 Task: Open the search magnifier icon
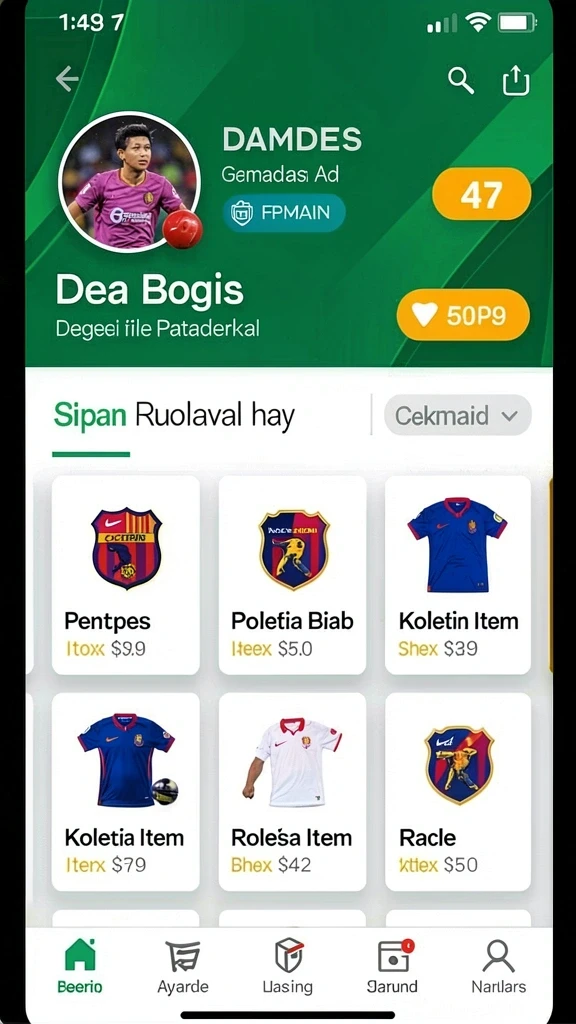point(461,81)
